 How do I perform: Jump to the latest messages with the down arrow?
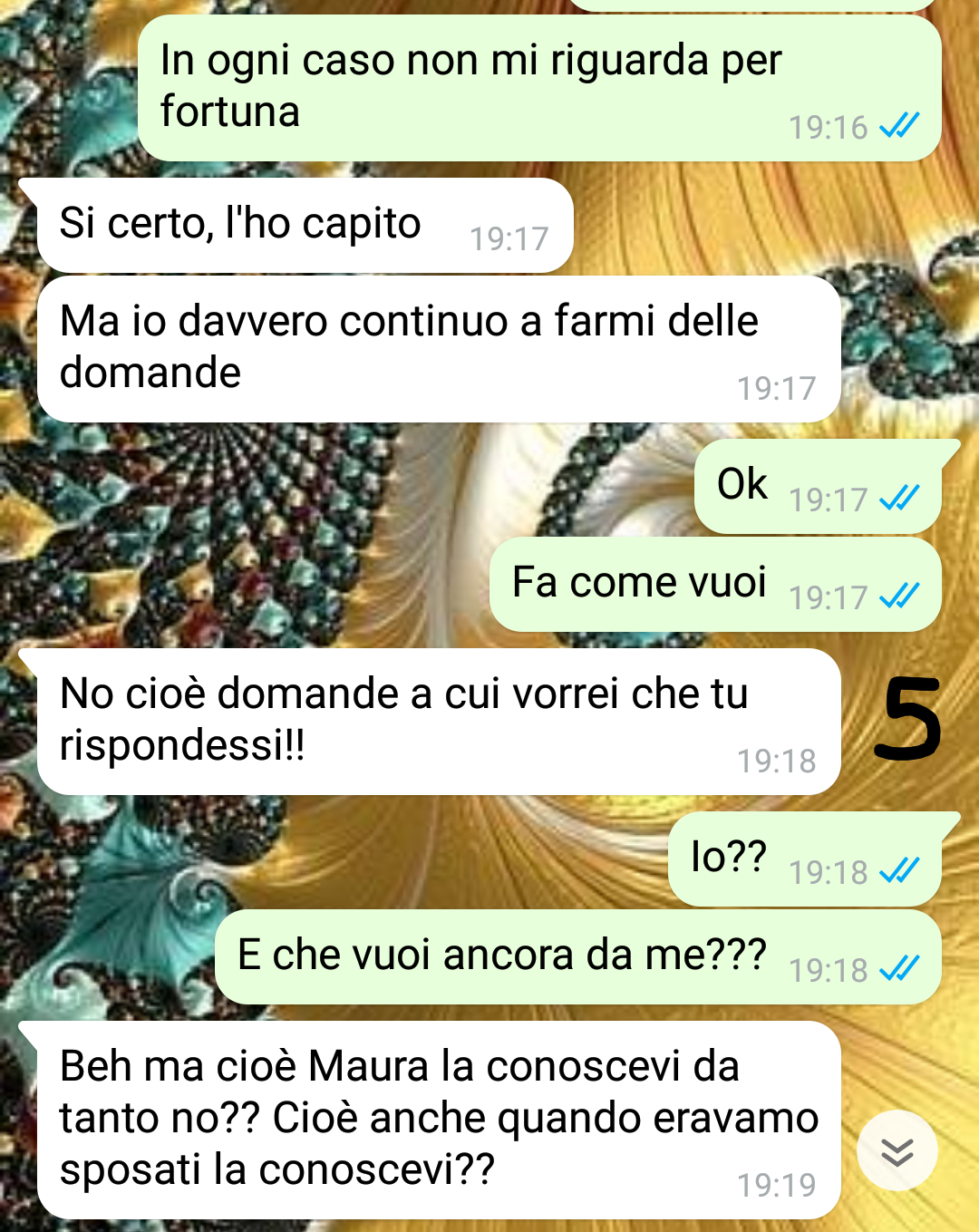point(897,1150)
